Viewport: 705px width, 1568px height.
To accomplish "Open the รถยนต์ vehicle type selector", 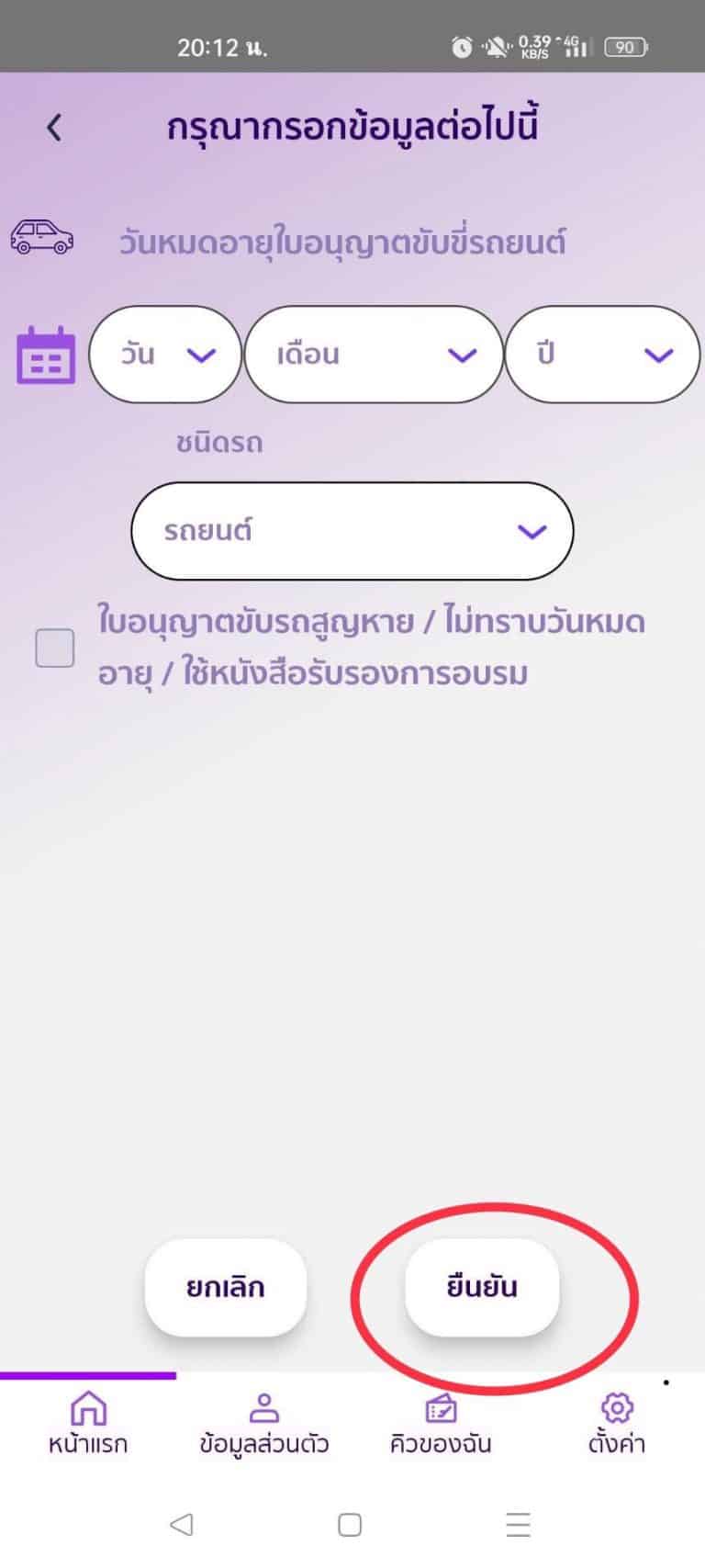I will click(352, 530).
